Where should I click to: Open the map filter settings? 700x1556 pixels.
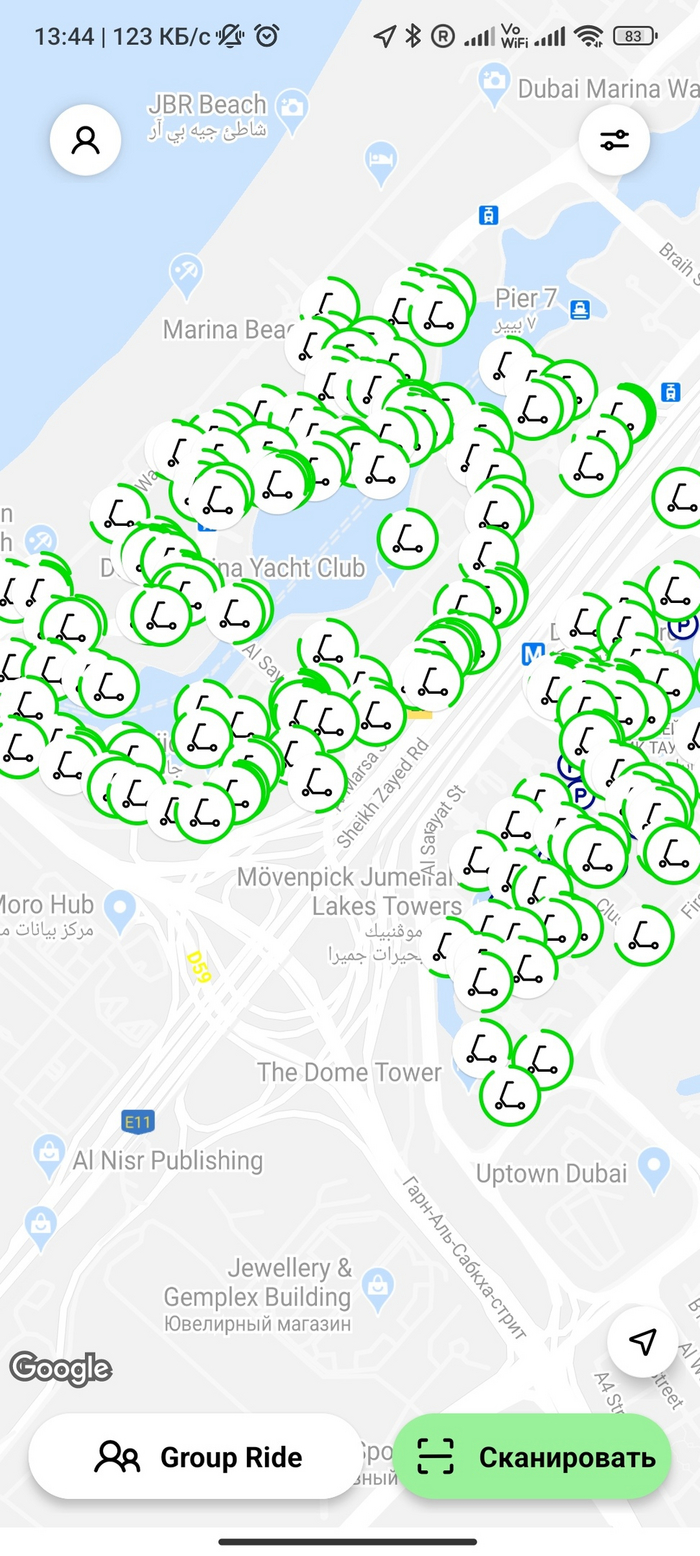[614, 140]
